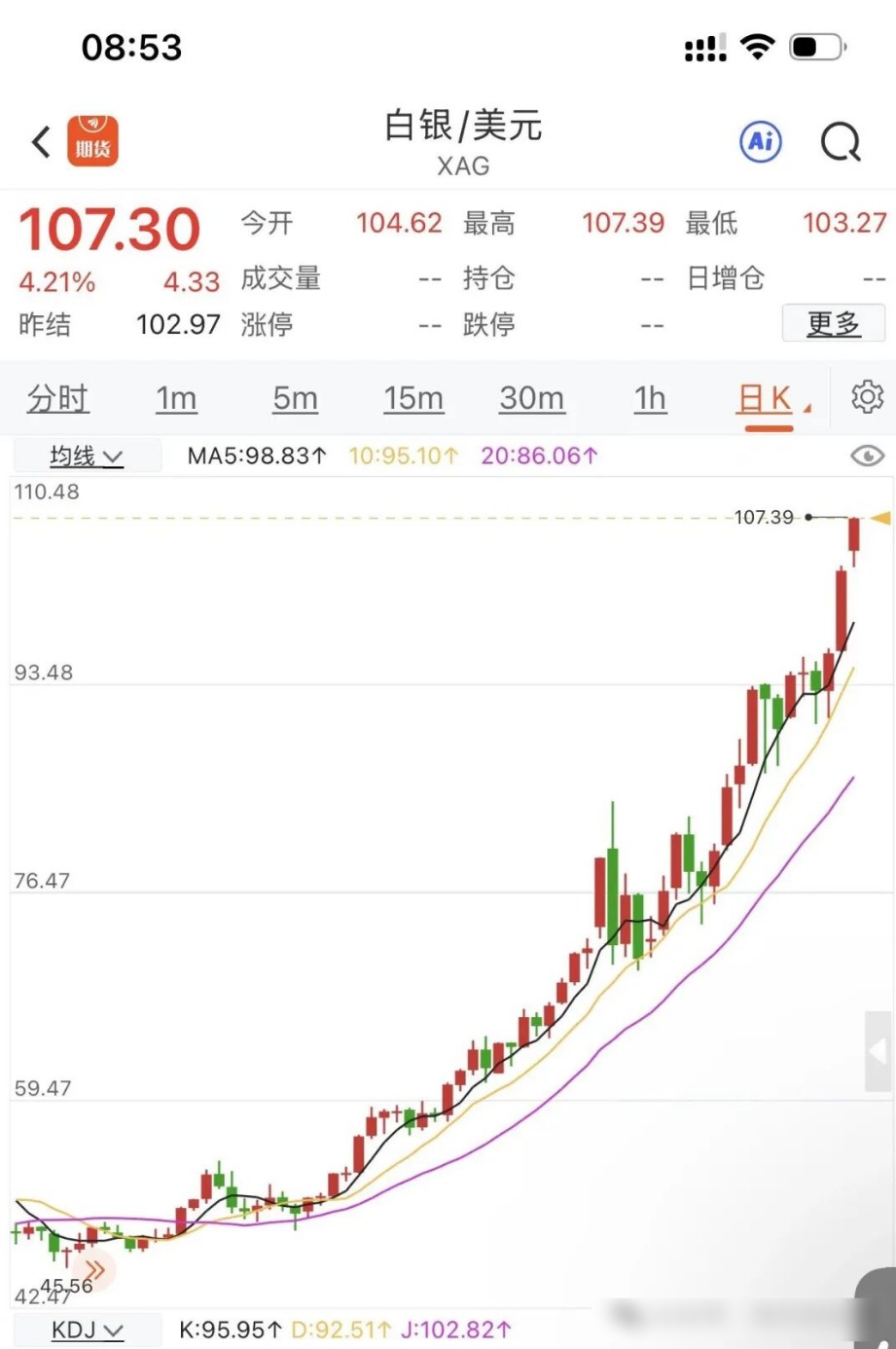896x1349 pixels.
Task: Tap the 更多 button for more details
Action: (x=833, y=323)
